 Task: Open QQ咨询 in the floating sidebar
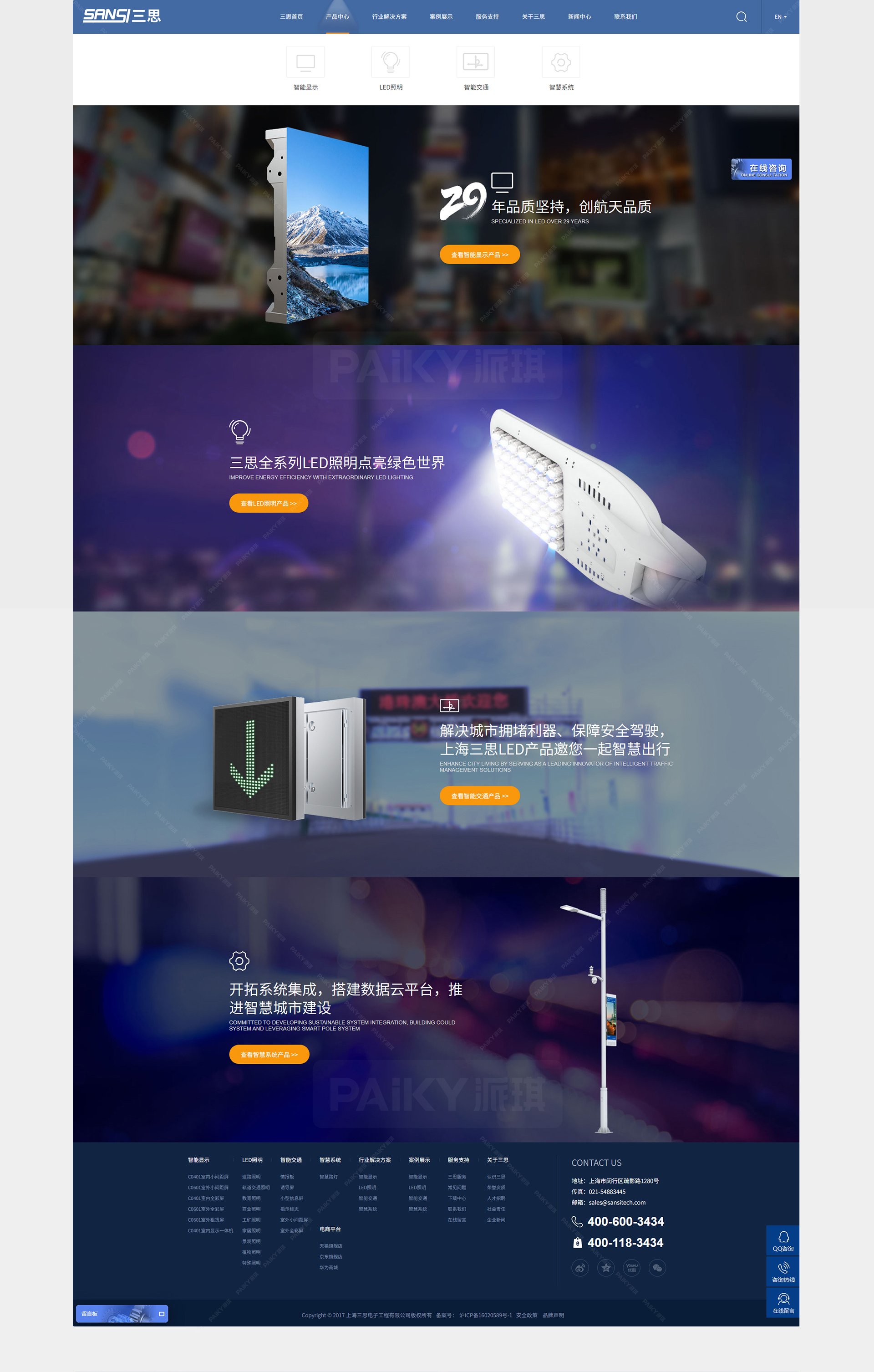click(783, 1240)
